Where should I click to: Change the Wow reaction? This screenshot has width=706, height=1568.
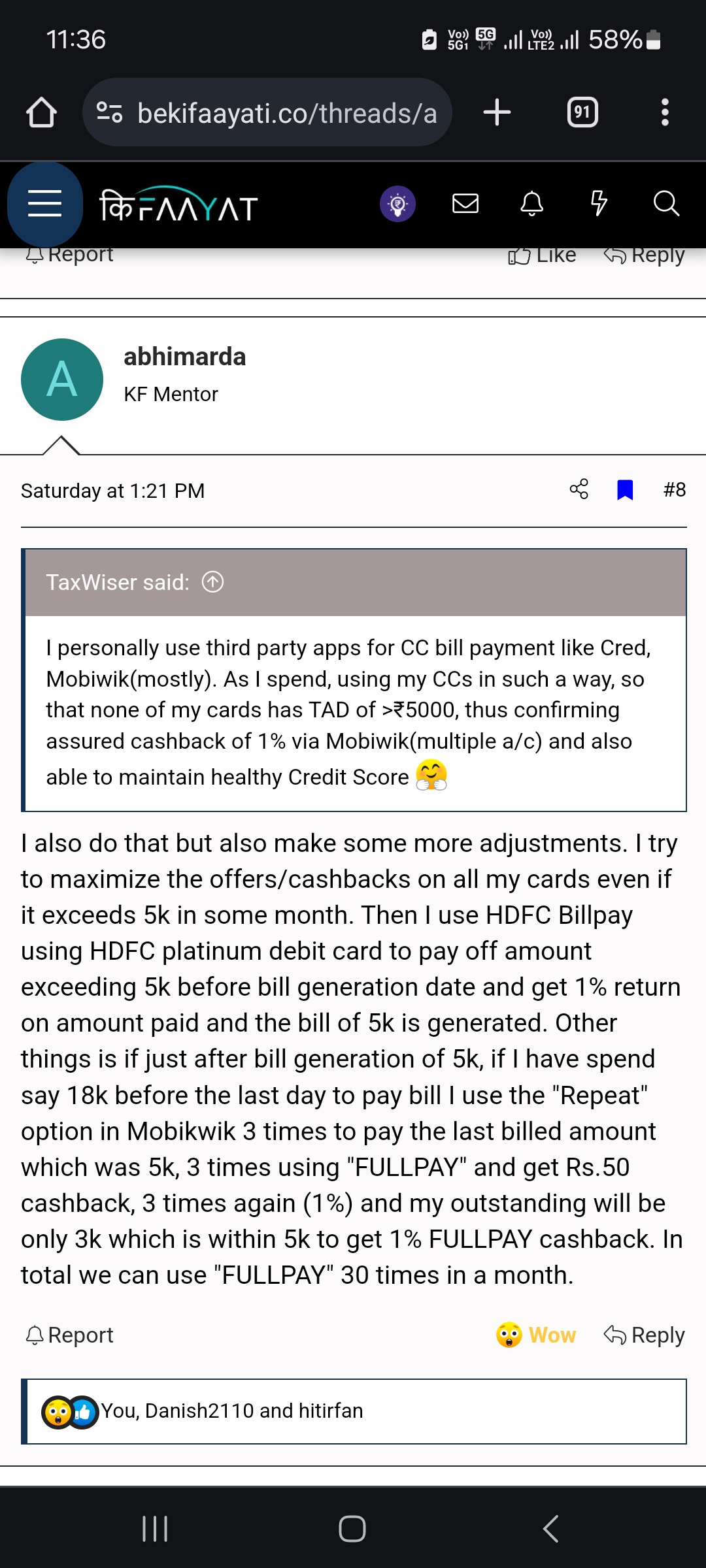pyautogui.click(x=536, y=1335)
